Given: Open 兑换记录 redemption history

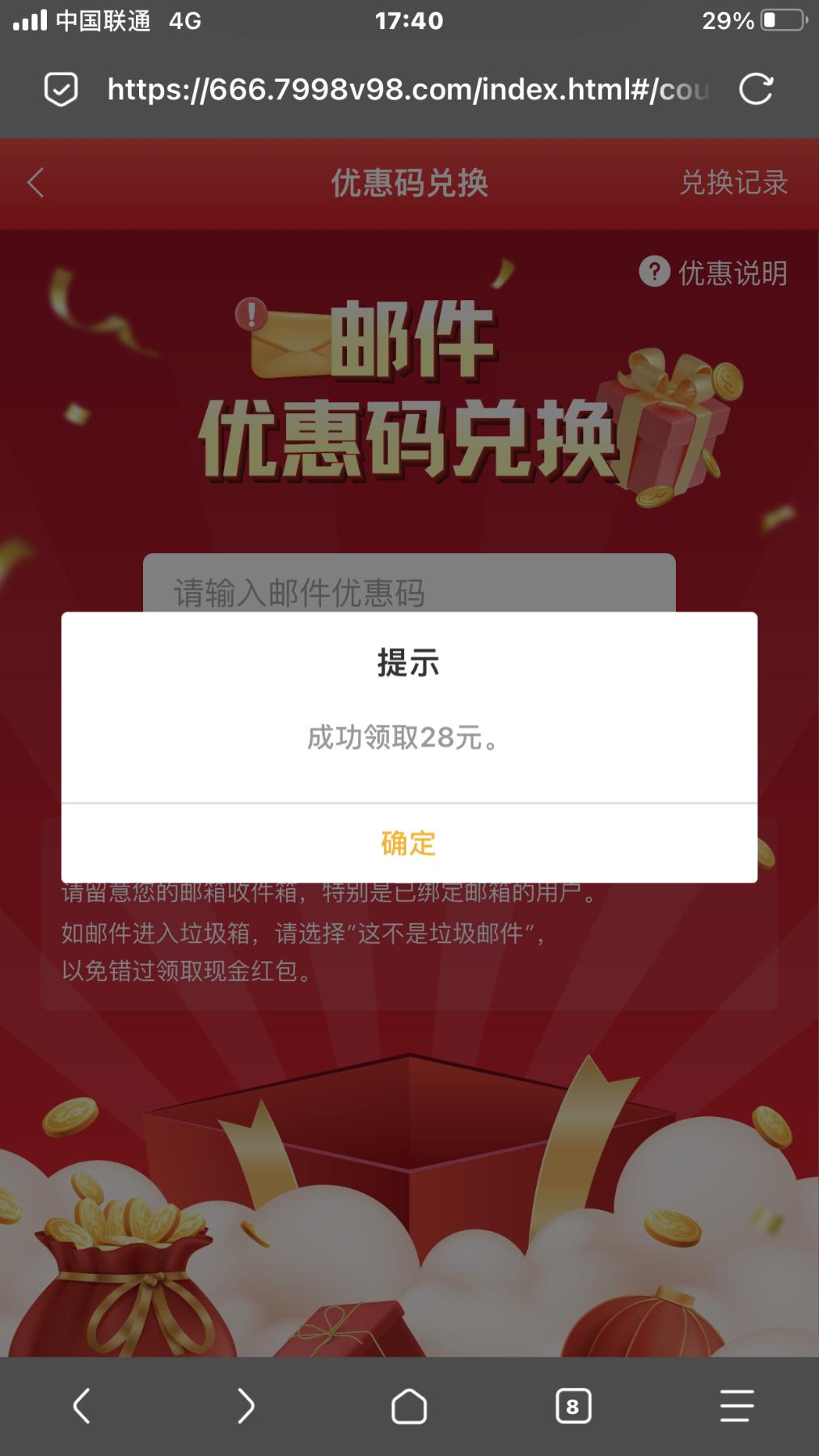Looking at the screenshot, I should click(x=733, y=183).
